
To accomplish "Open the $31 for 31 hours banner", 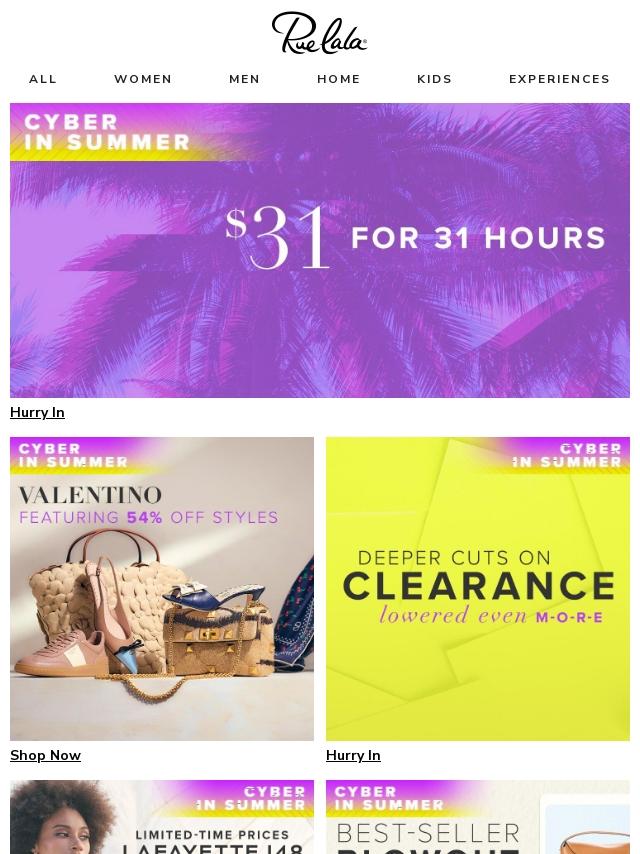I will point(320,250).
